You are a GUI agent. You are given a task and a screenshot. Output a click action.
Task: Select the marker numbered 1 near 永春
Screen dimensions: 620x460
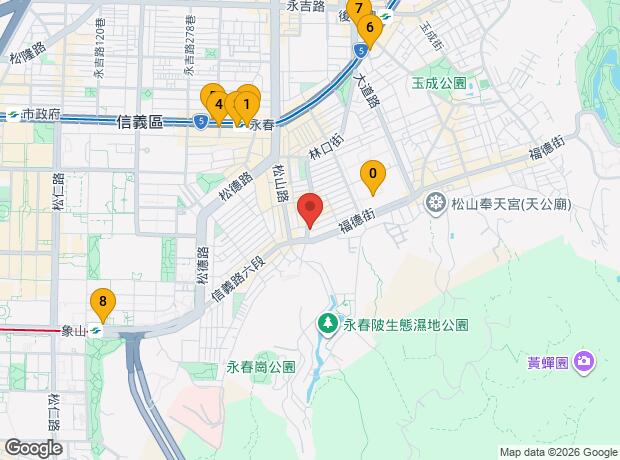click(x=249, y=102)
